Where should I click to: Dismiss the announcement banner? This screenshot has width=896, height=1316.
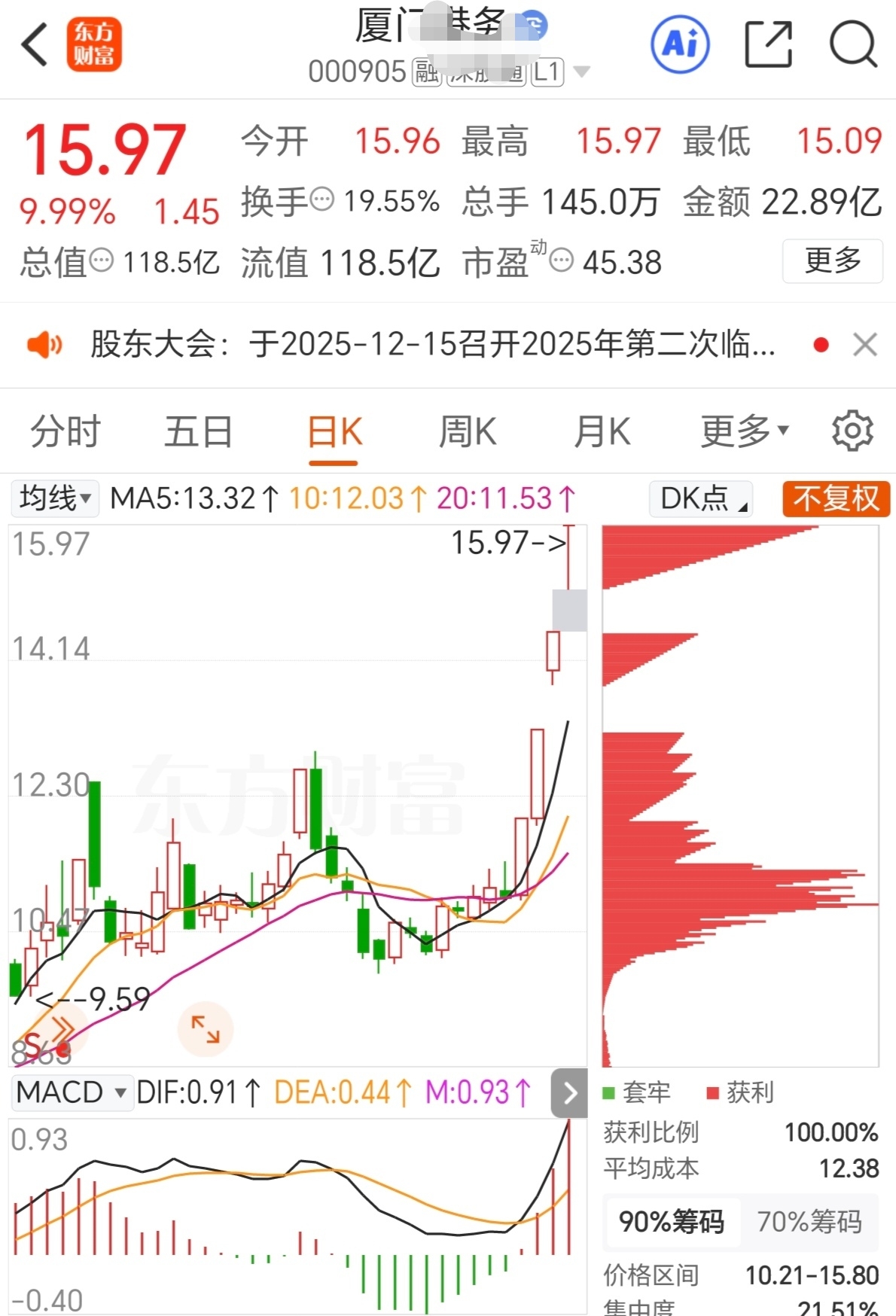tap(865, 345)
